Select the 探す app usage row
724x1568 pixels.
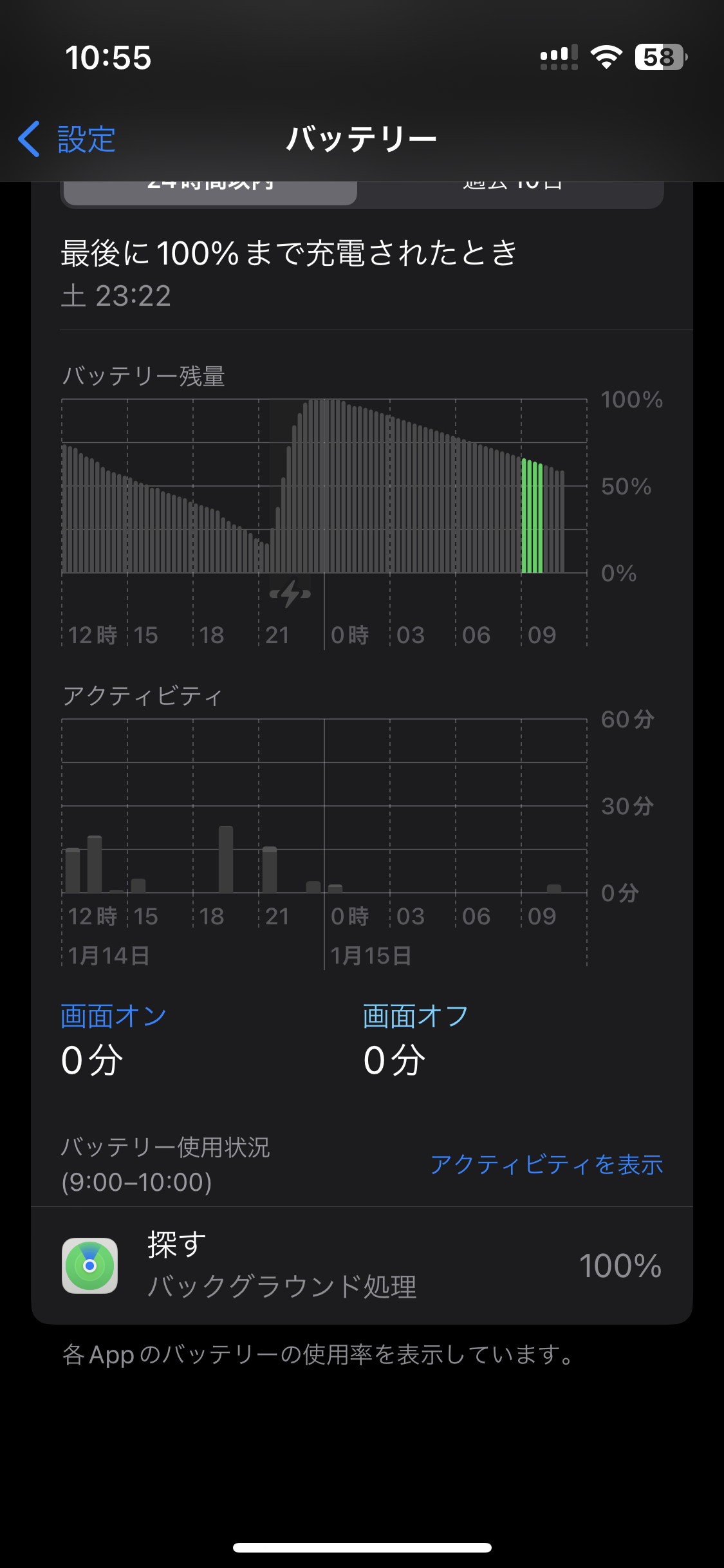[362, 1265]
